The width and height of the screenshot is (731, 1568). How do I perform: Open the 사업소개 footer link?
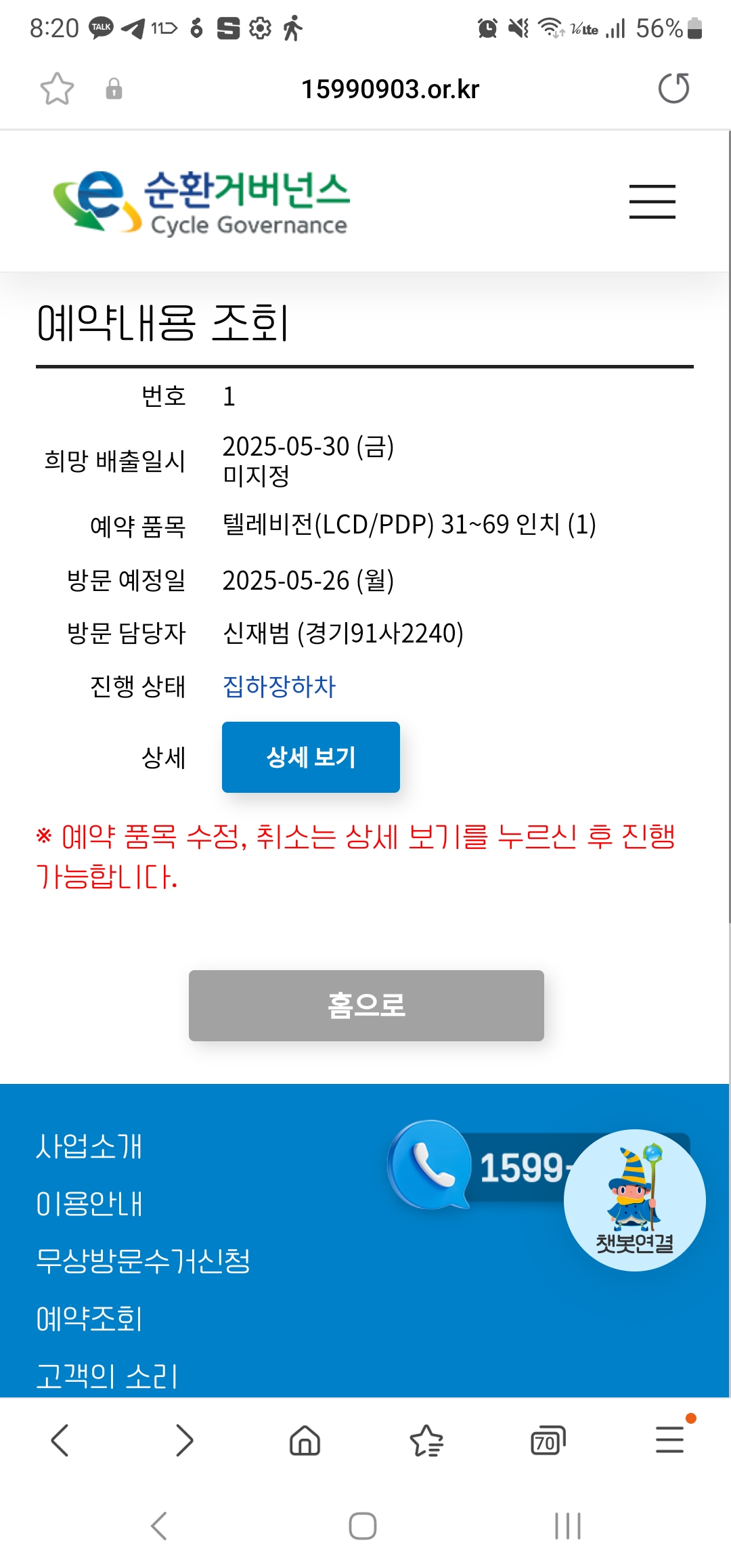(x=89, y=1146)
